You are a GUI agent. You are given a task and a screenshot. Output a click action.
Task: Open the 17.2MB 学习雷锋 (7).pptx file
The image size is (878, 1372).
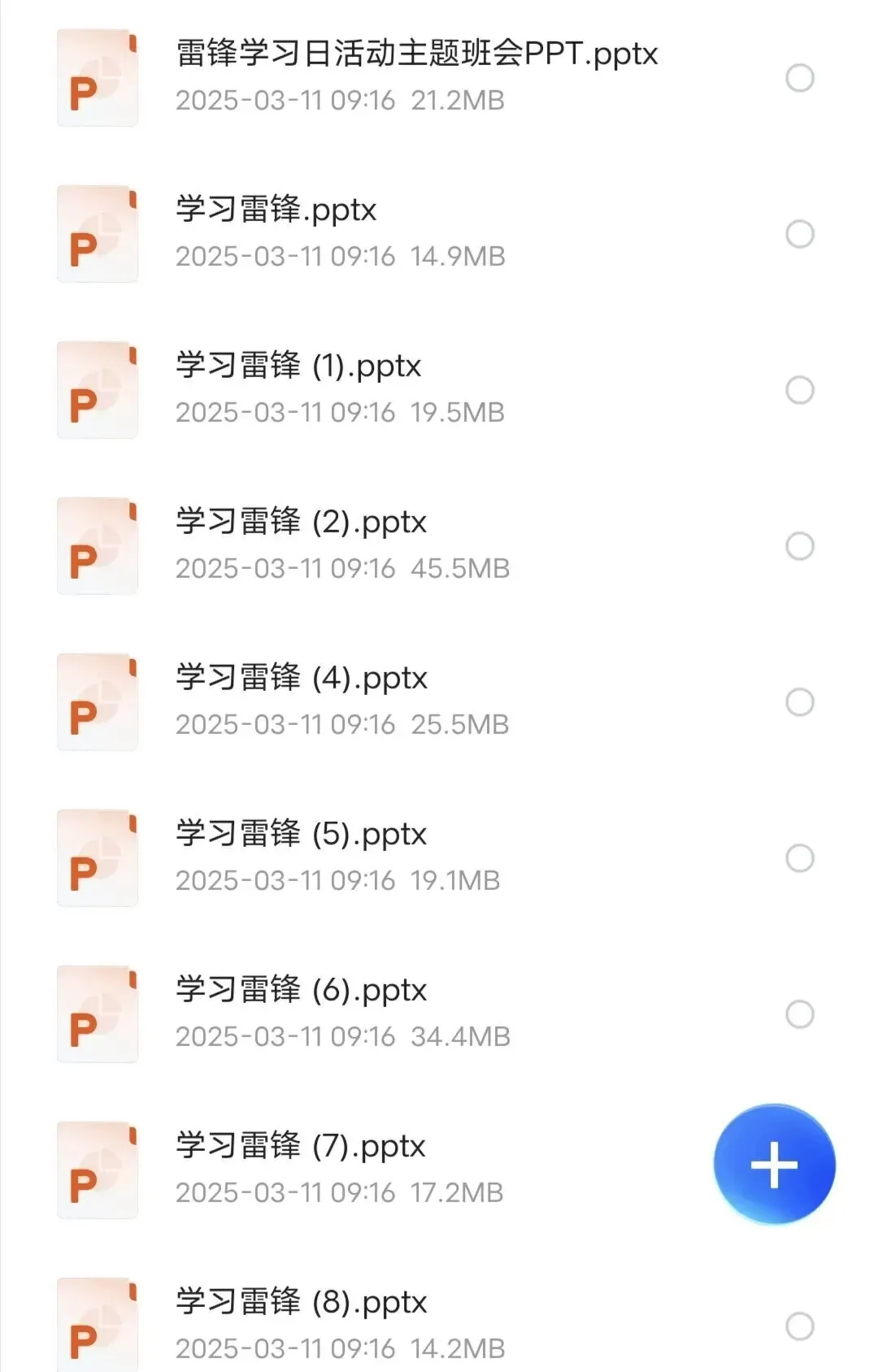(x=301, y=1147)
